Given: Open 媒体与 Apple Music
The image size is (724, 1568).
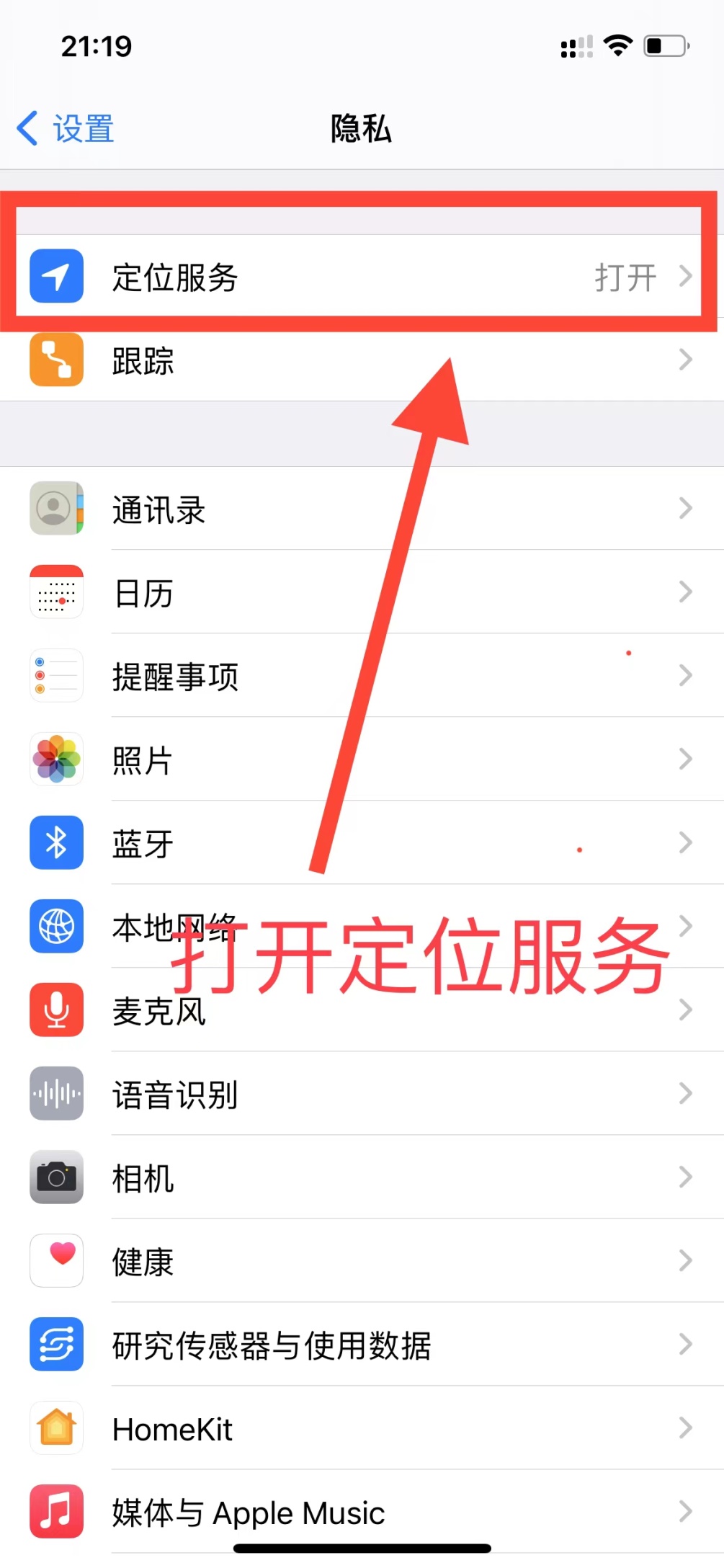Looking at the screenshot, I should point(360,1512).
